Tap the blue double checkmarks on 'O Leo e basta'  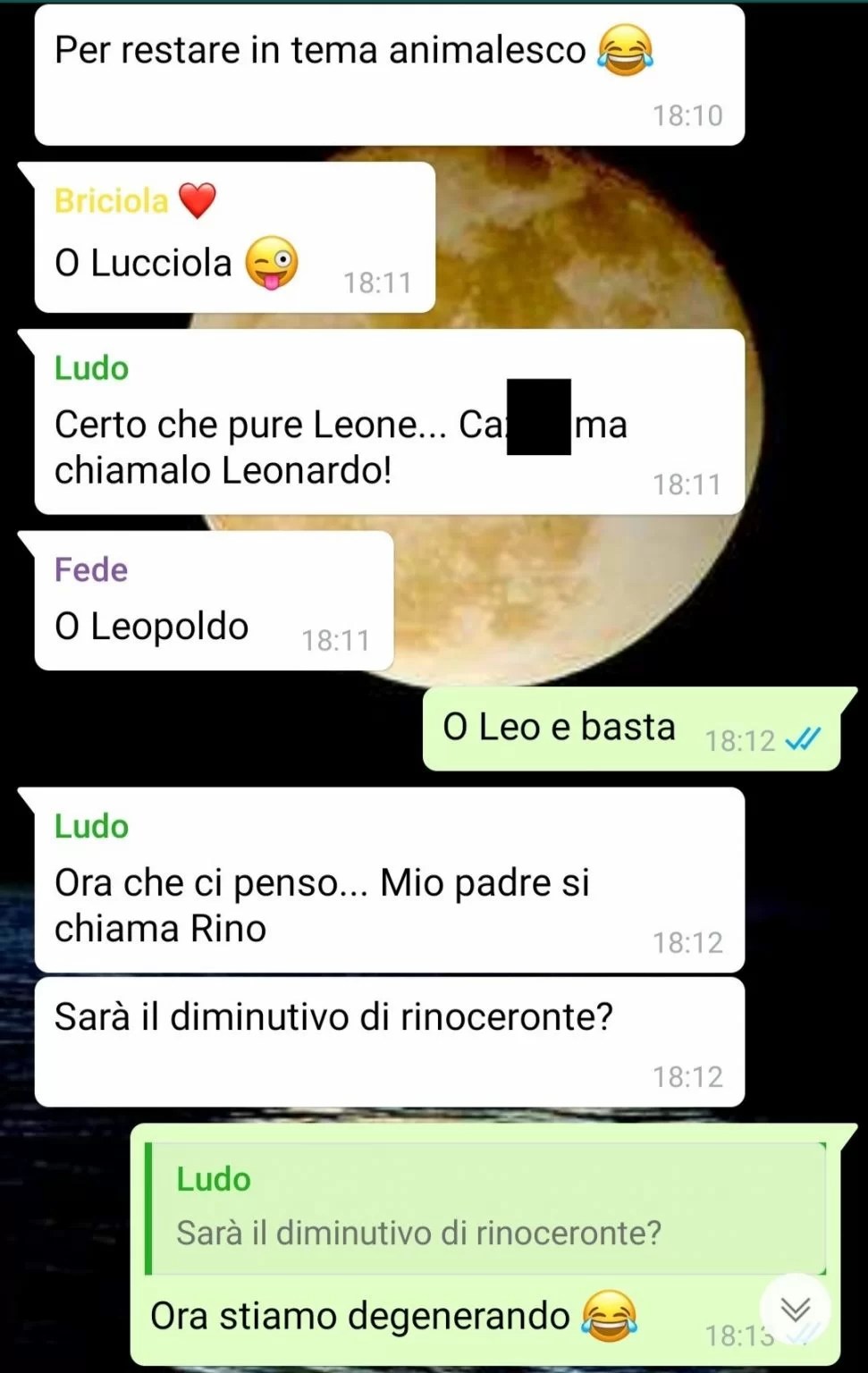[804, 739]
